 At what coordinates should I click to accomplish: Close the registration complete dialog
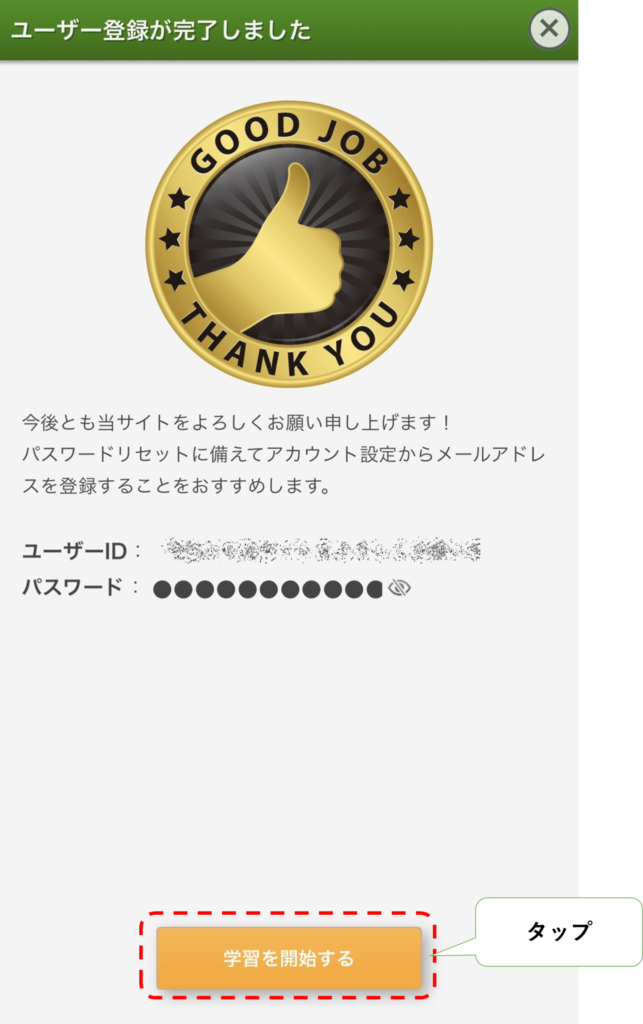(549, 29)
